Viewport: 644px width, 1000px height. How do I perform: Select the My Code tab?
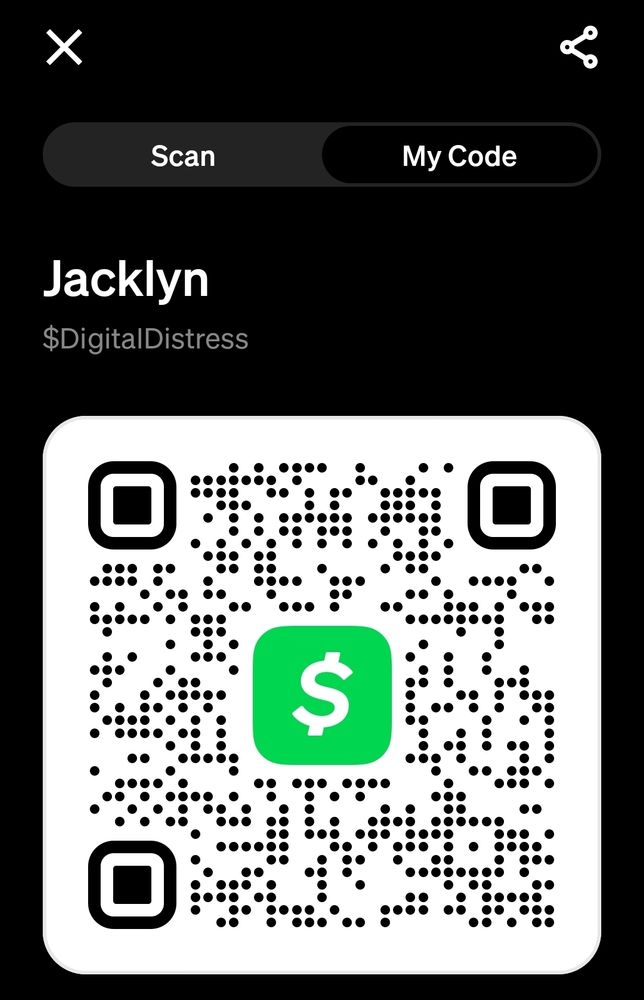[x=459, y=156]
